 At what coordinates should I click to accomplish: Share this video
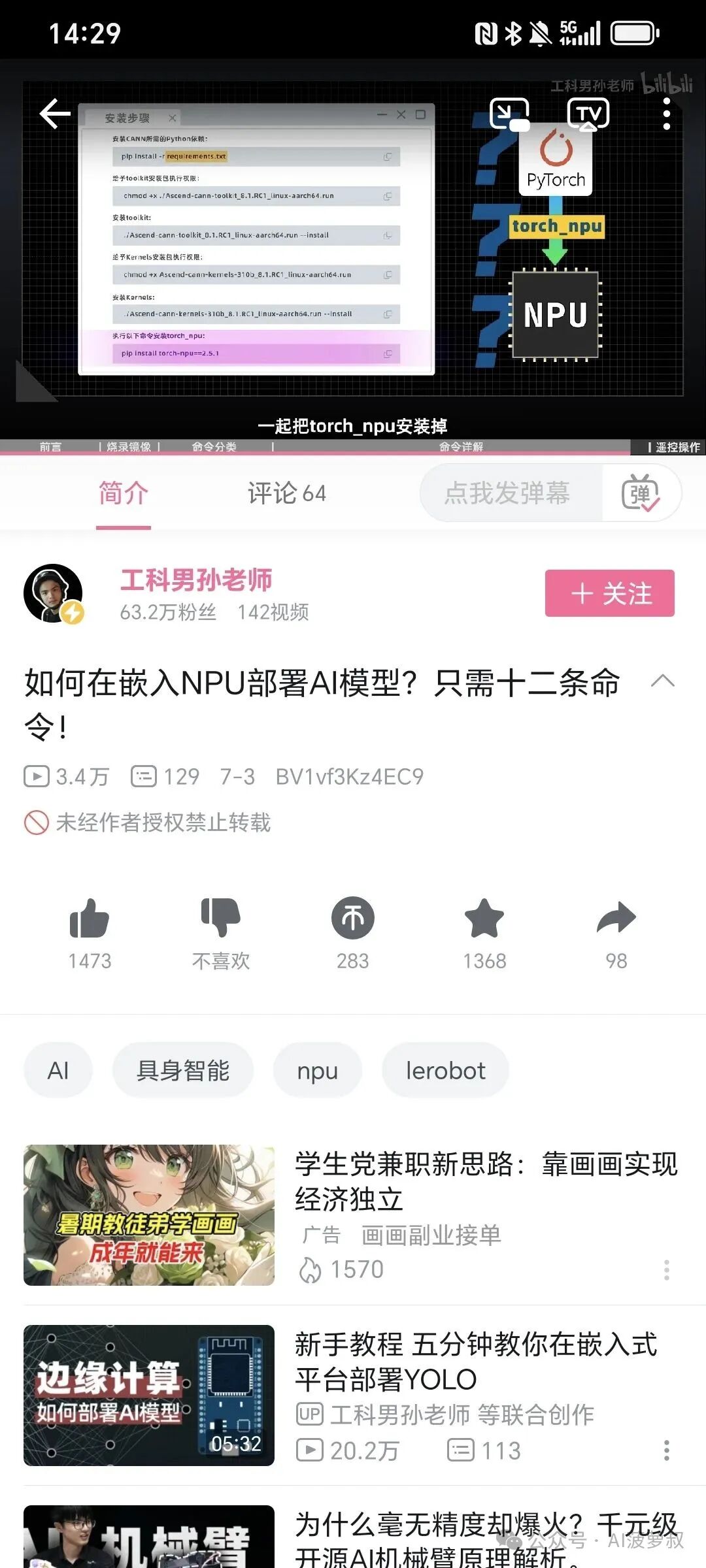616,919
